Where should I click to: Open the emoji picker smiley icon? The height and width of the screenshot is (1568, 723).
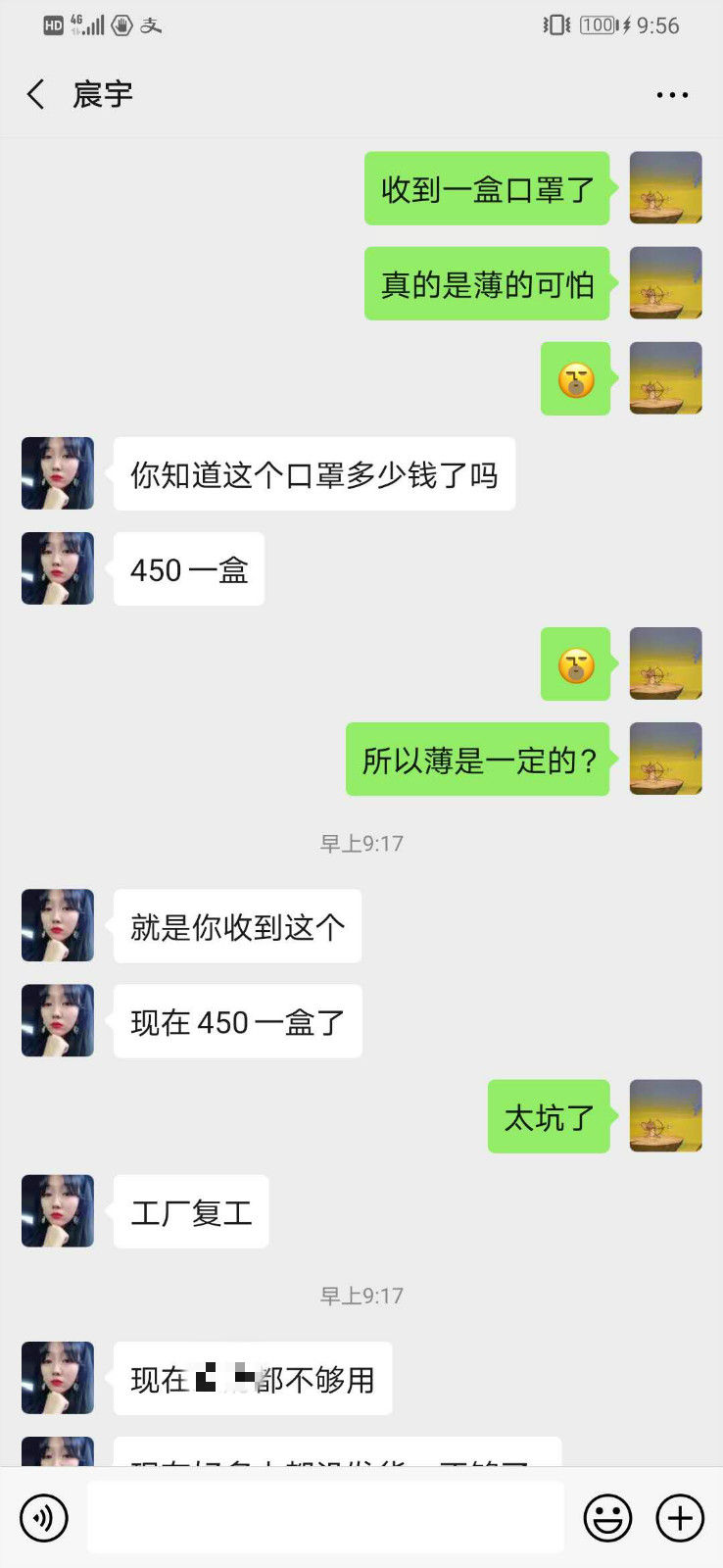pyautogui.click(x=605, y=1516)
